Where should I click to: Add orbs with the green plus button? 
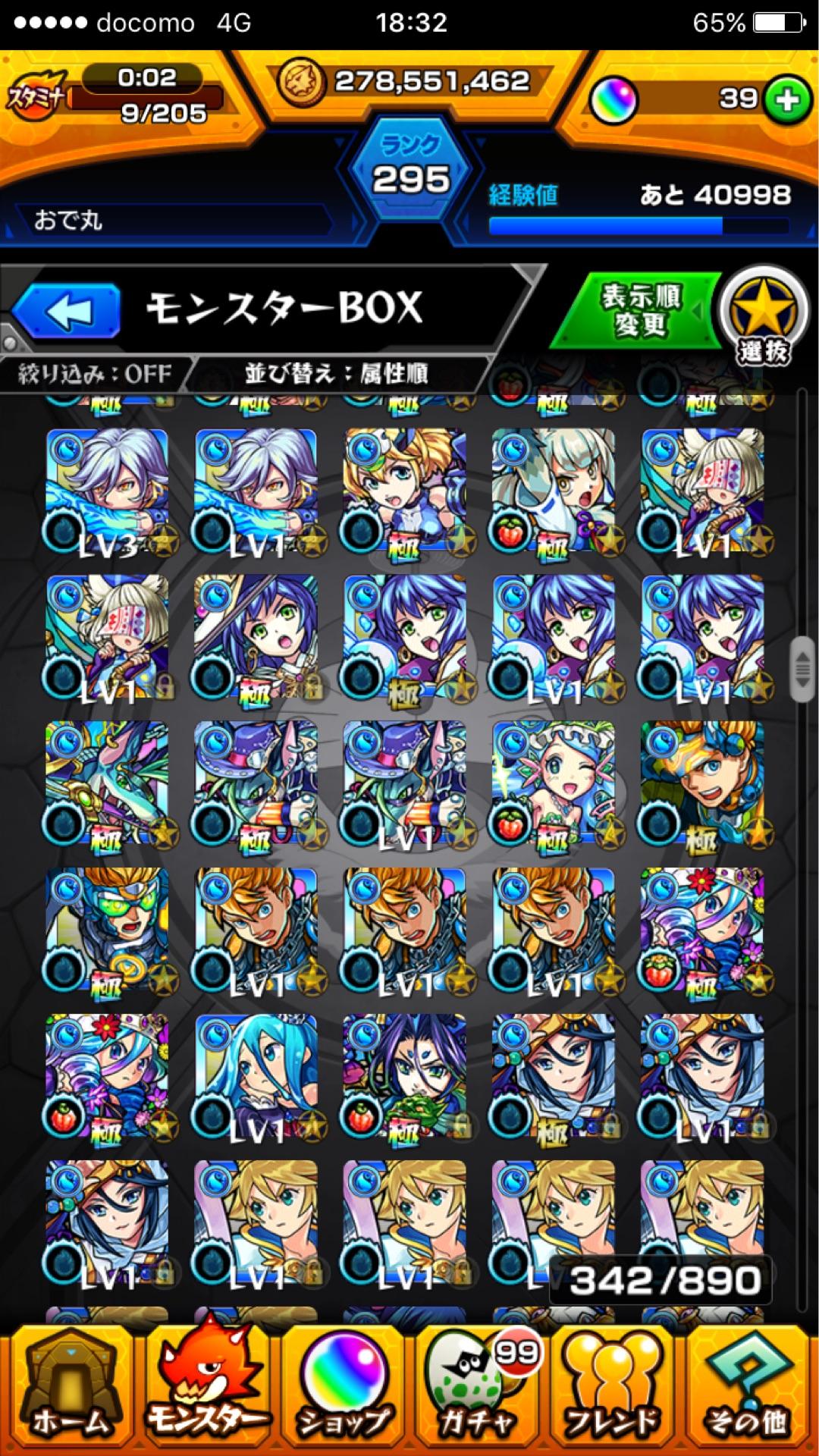tap(787, 99)
